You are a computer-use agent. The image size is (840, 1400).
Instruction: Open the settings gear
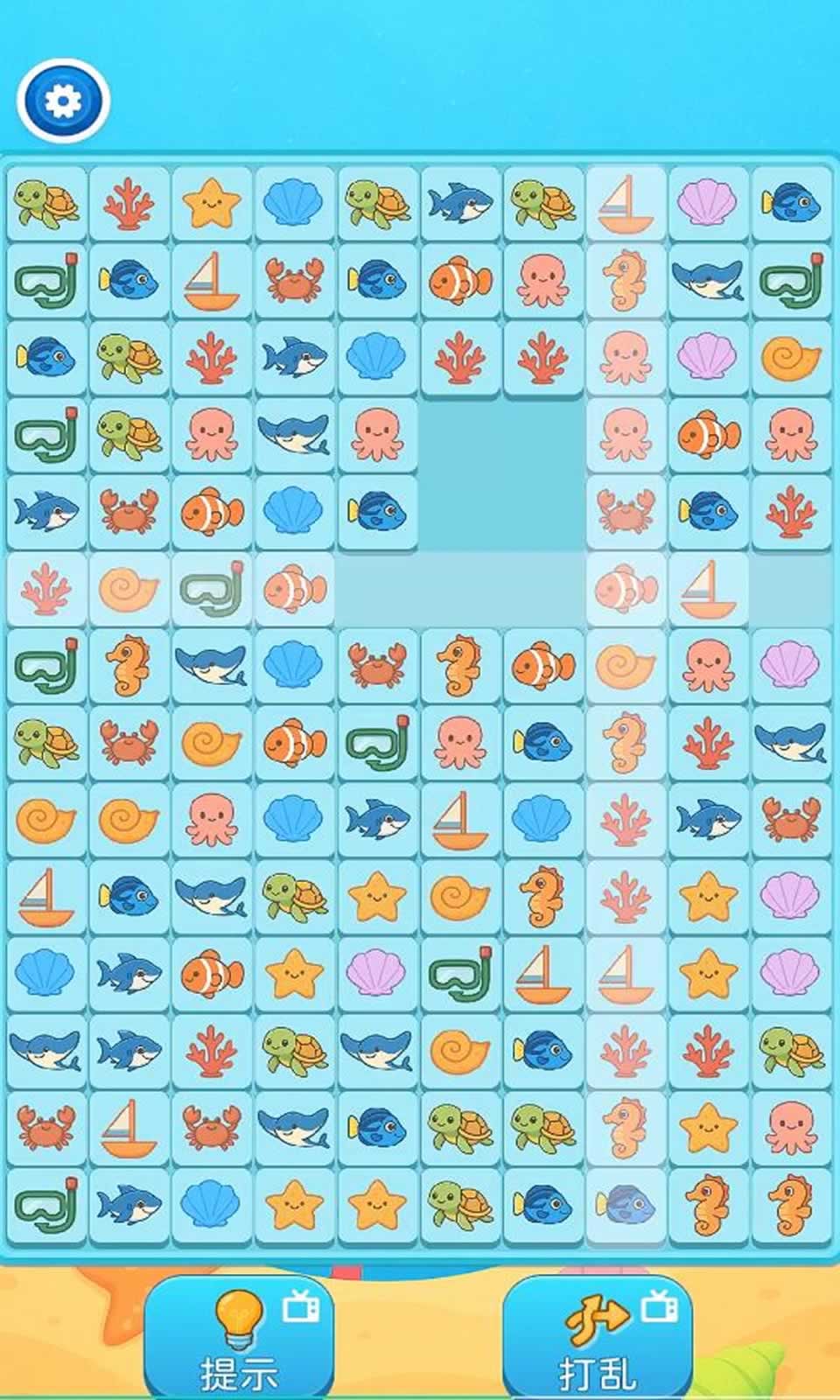click(63, 101)
